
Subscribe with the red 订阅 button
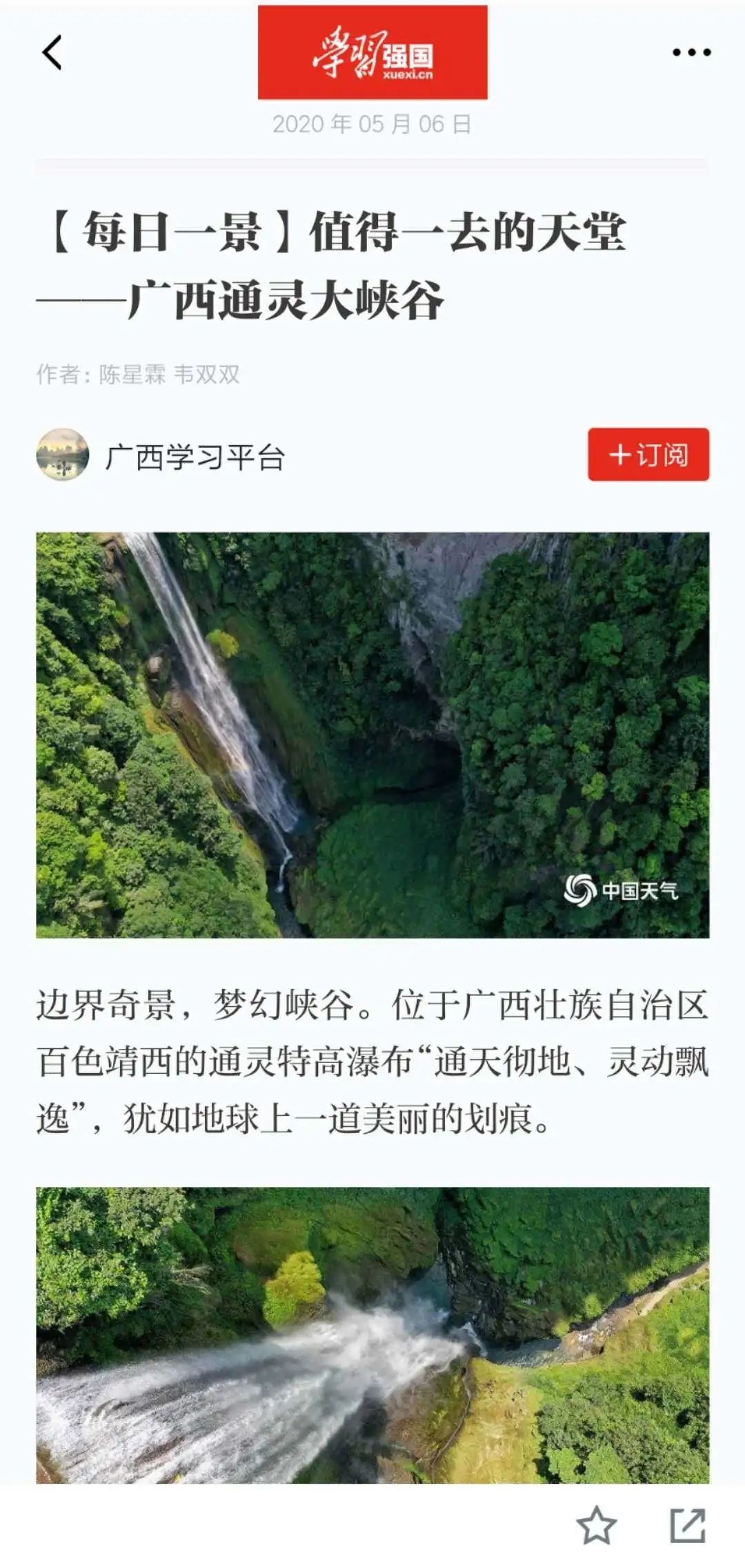[648, 454]
